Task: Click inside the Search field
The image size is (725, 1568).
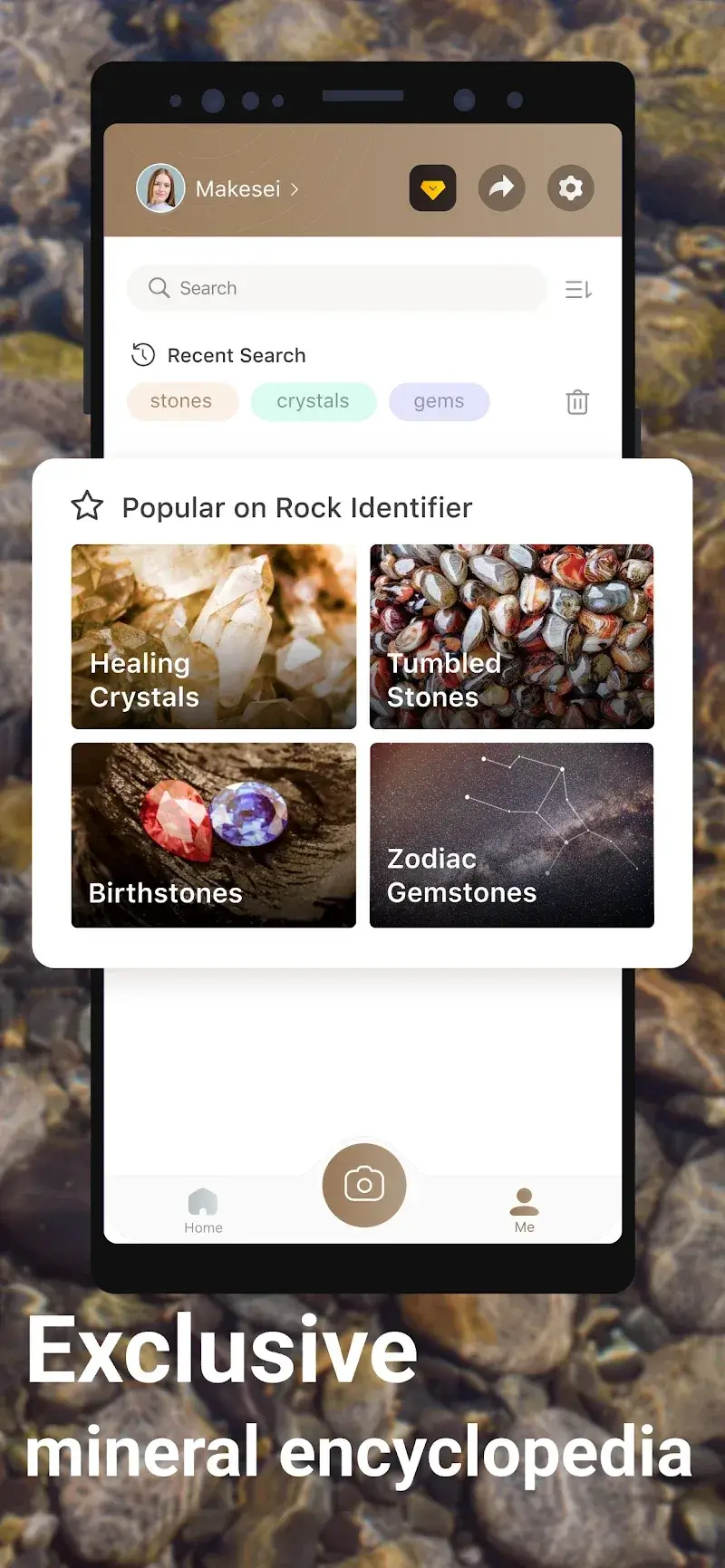Action: pos(335,288)
